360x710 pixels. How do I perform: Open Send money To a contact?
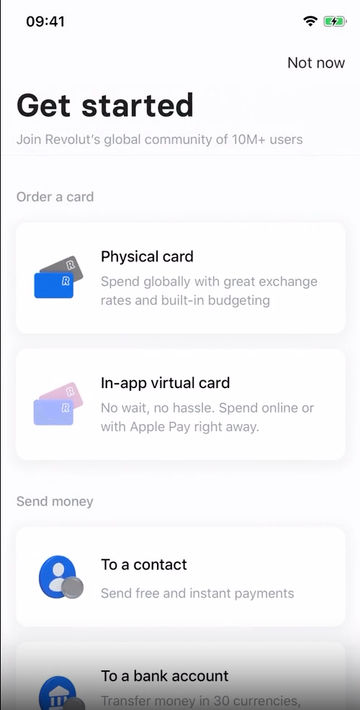tap(181, 576)
